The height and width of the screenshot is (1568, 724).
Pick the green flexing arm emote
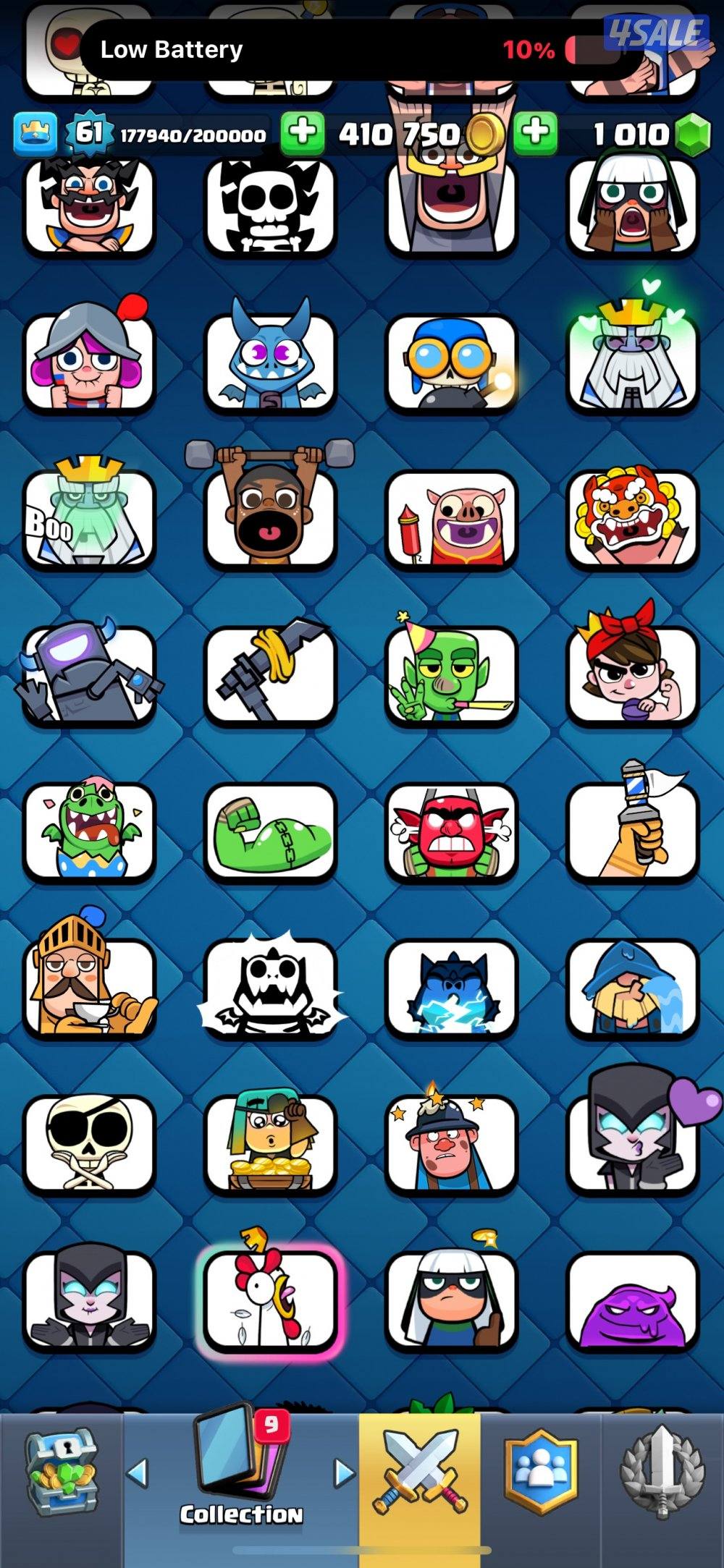pos(270,832)
